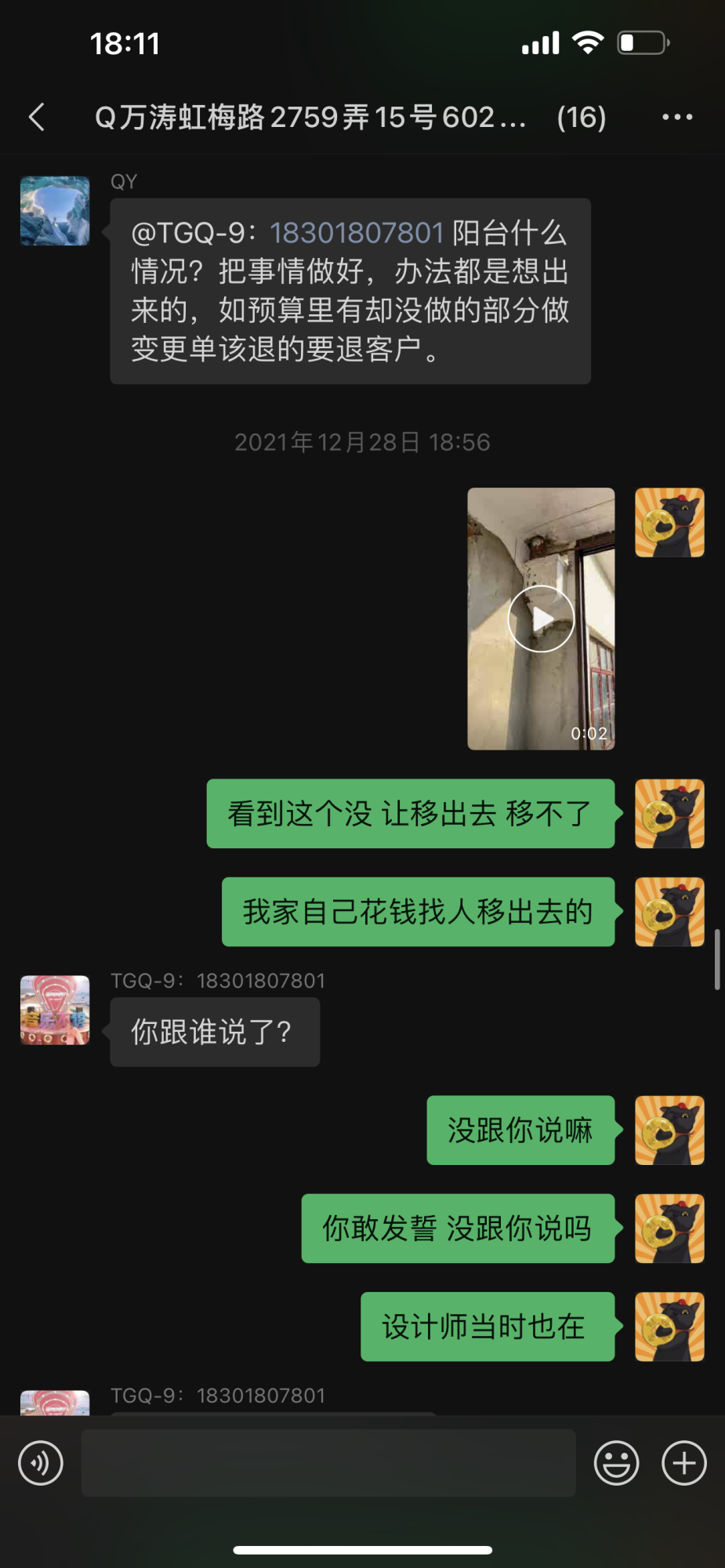
Task: Open group chat info menu
Action: click(676, 118)
